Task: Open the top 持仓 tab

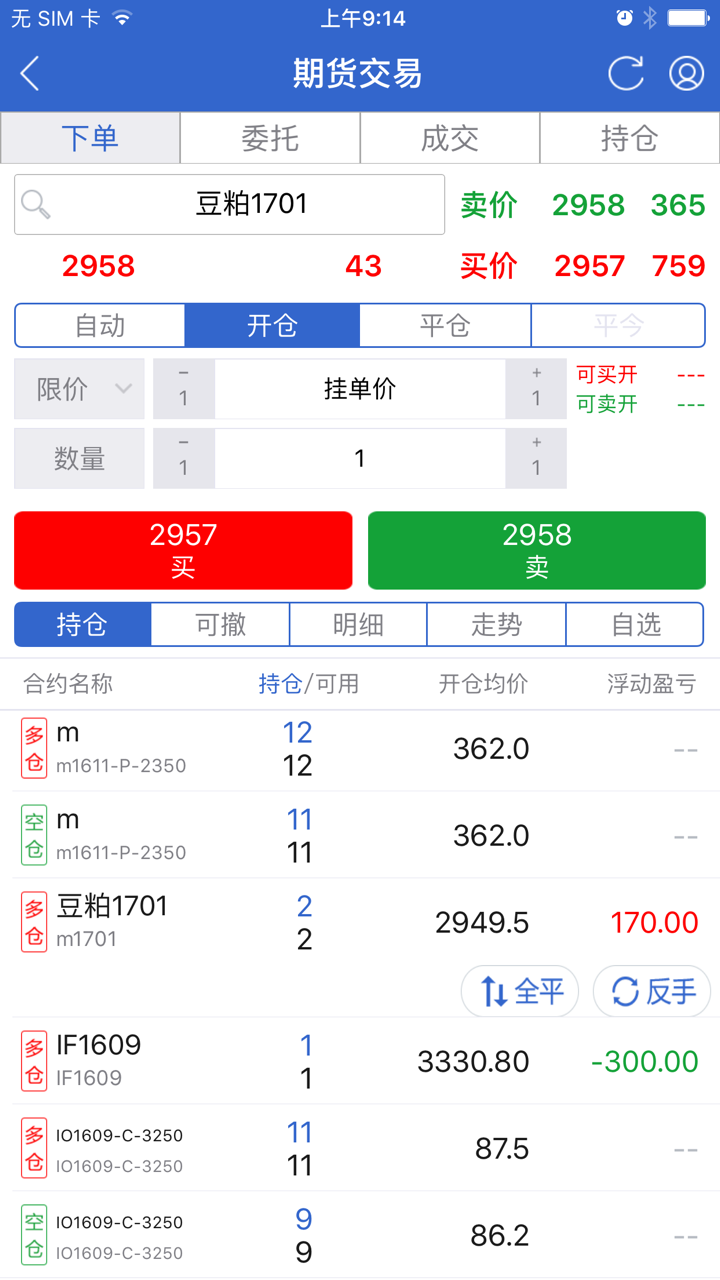Action: pos(629,138)
